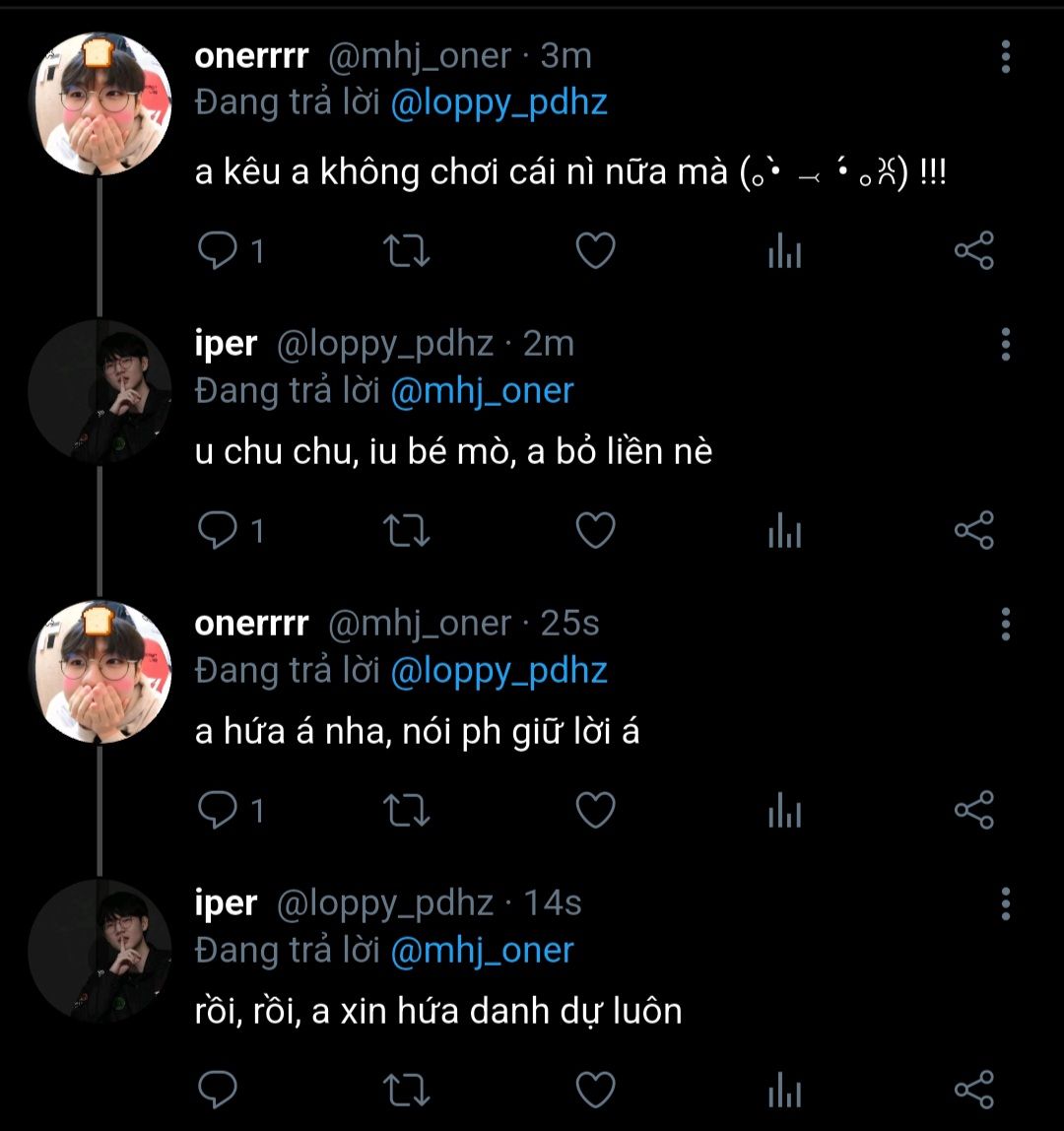Image resolution: width=1064 pixels, height=1131 pixels.
Task: Like the "rồi, rồi, a xin hứa" tweet
Action: click(595, 1091)
